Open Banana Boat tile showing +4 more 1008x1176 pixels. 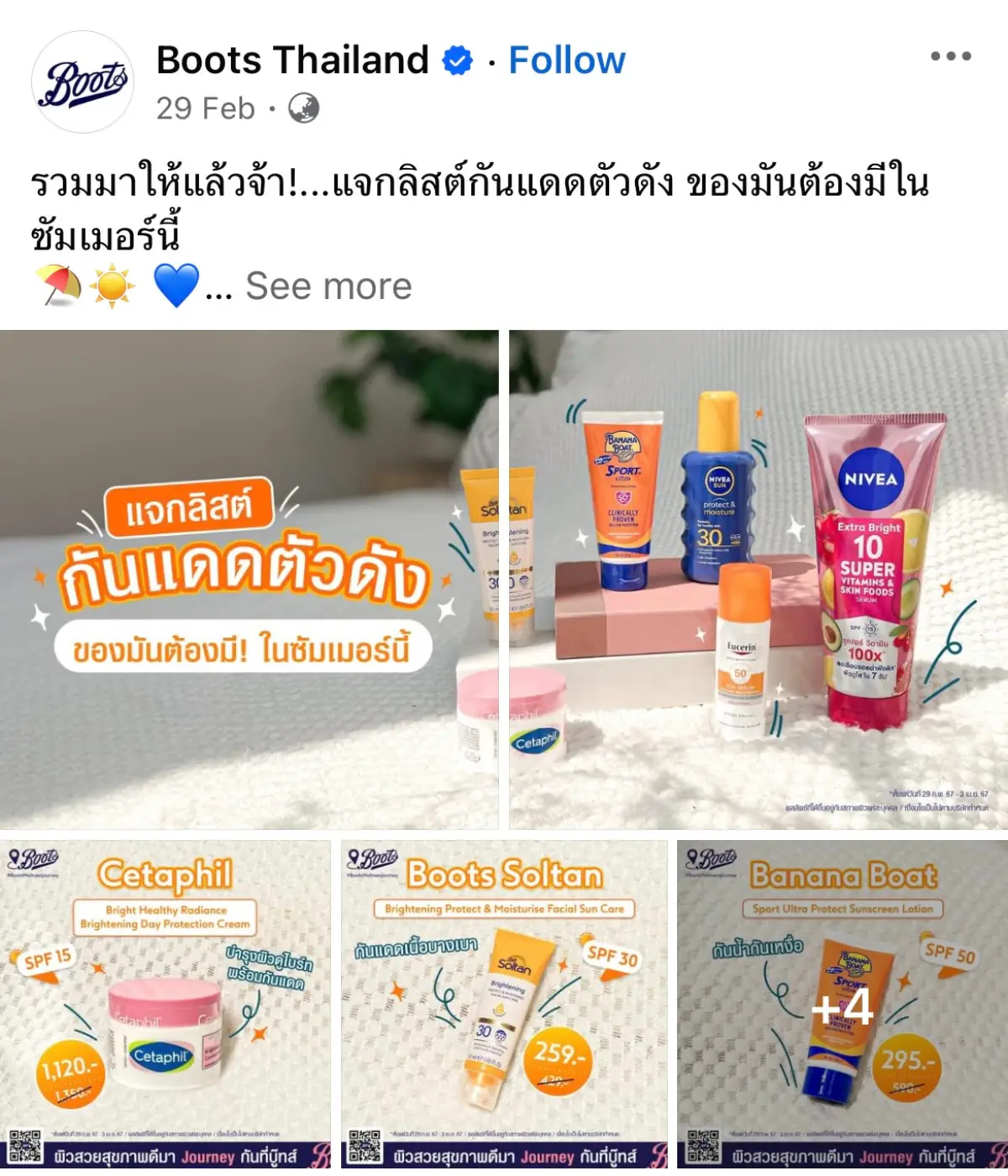[842, 1004]
